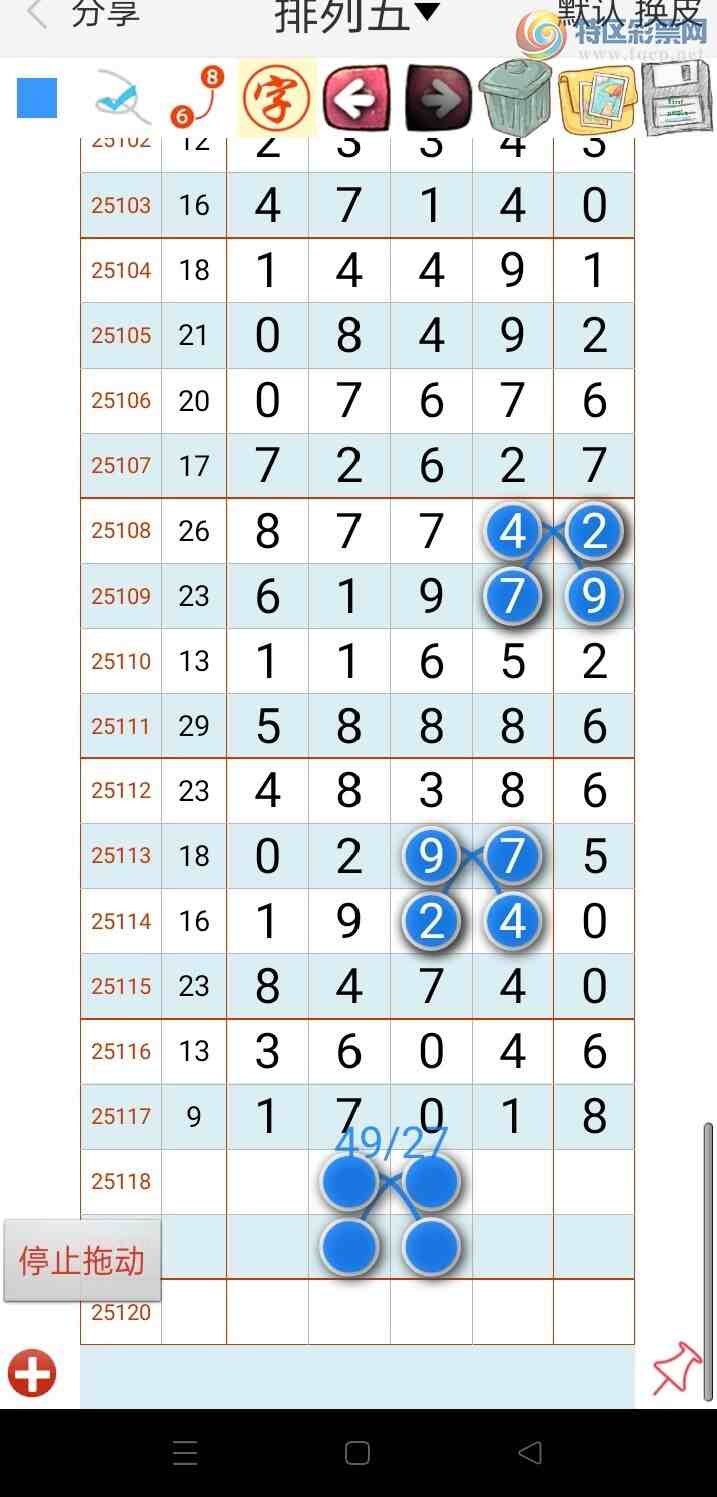
Task: Save the chart using the floppy disk
Action: tap(676, 98)
